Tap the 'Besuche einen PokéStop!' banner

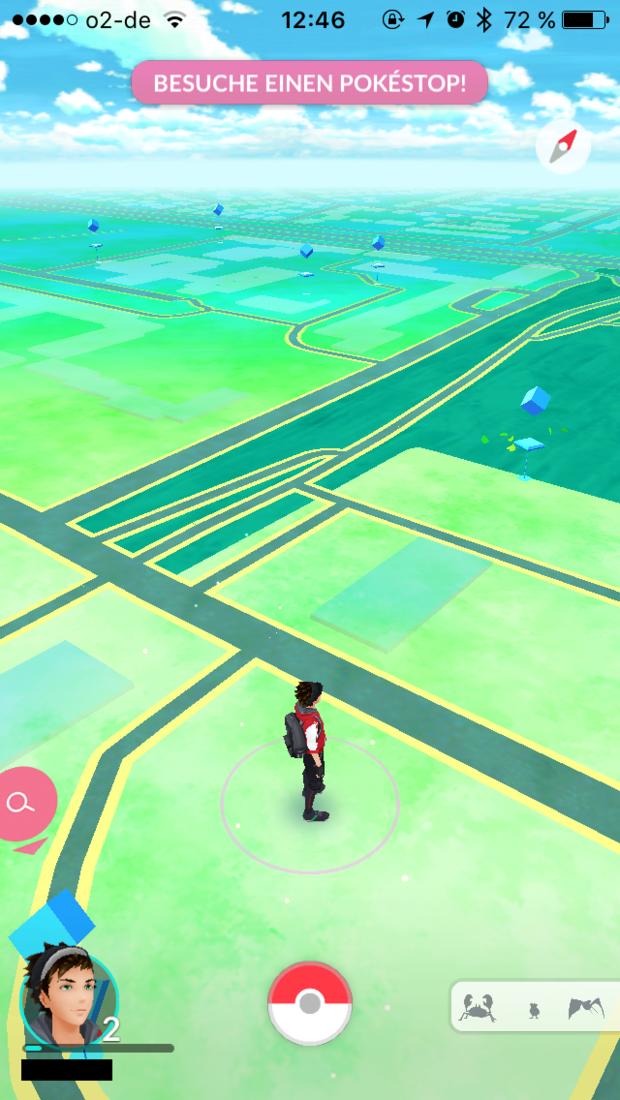click(309, 83)
